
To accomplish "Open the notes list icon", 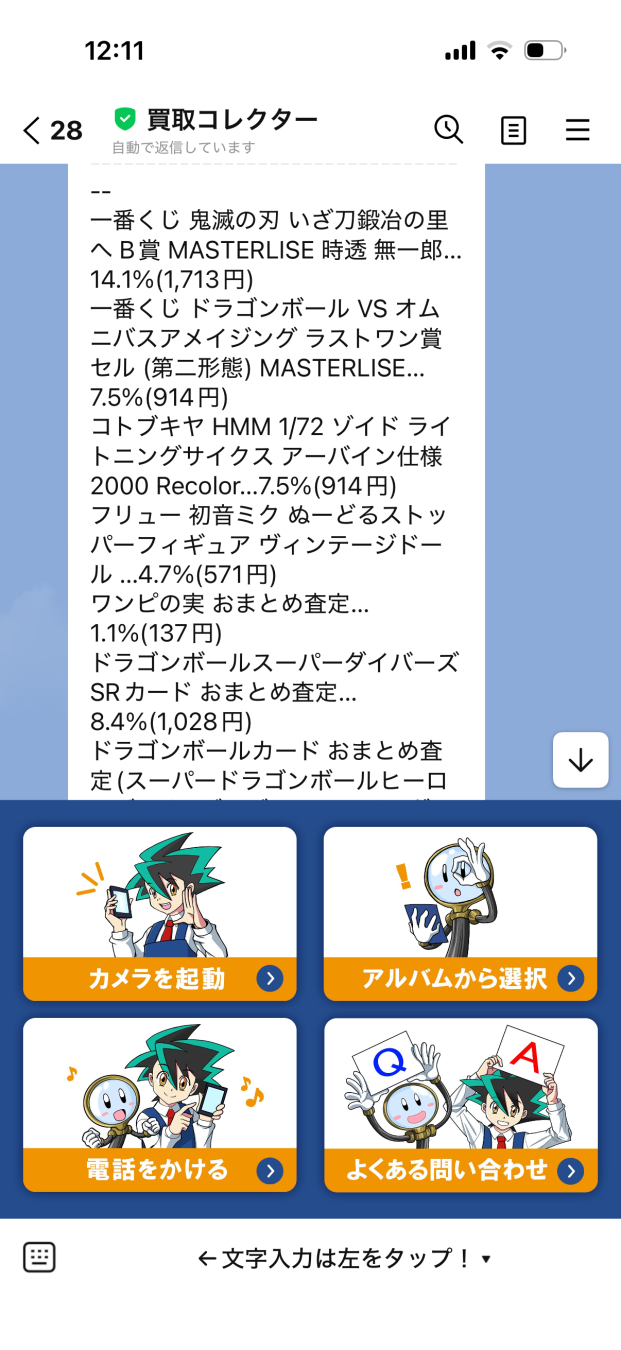I will 514,130.
